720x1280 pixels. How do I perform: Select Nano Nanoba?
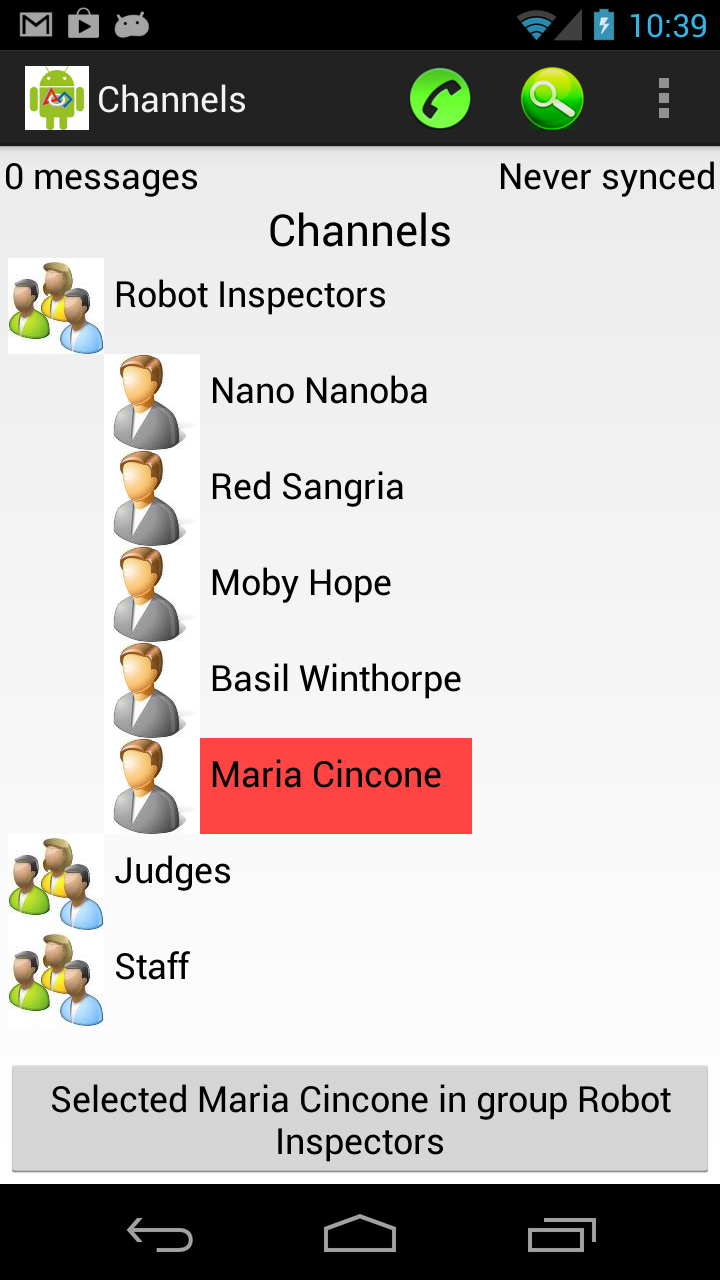(319, 391)
